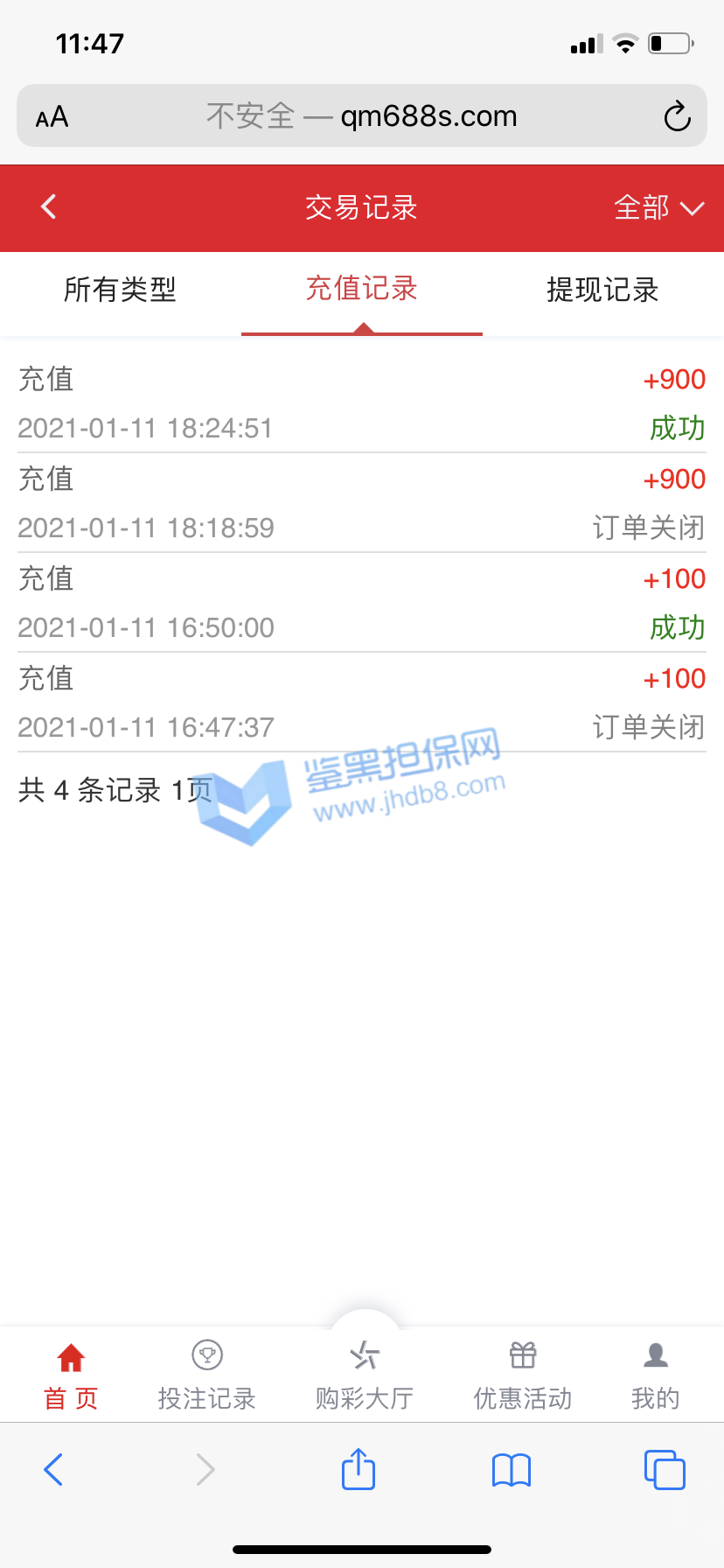This screenshot has width=724, height=1568.
Task: Open the AA reader text options
Action: 52,116
